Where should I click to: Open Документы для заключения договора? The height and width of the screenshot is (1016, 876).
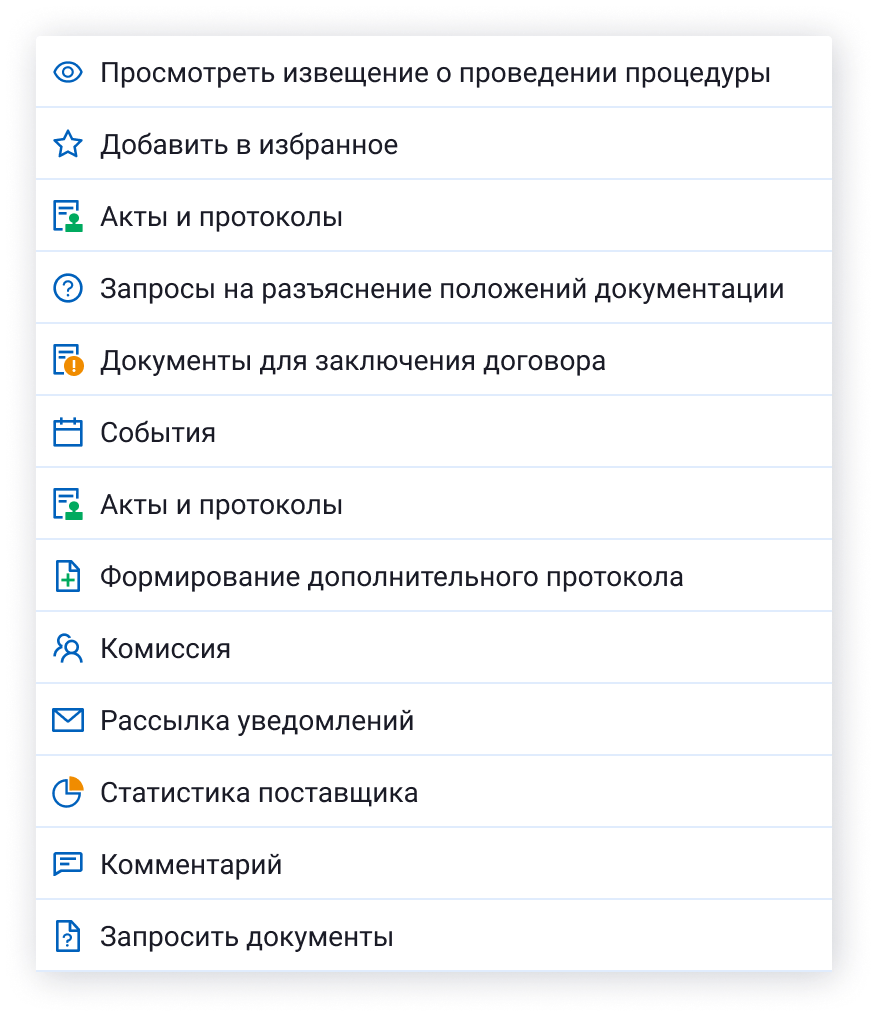click(x=352, y=361)
